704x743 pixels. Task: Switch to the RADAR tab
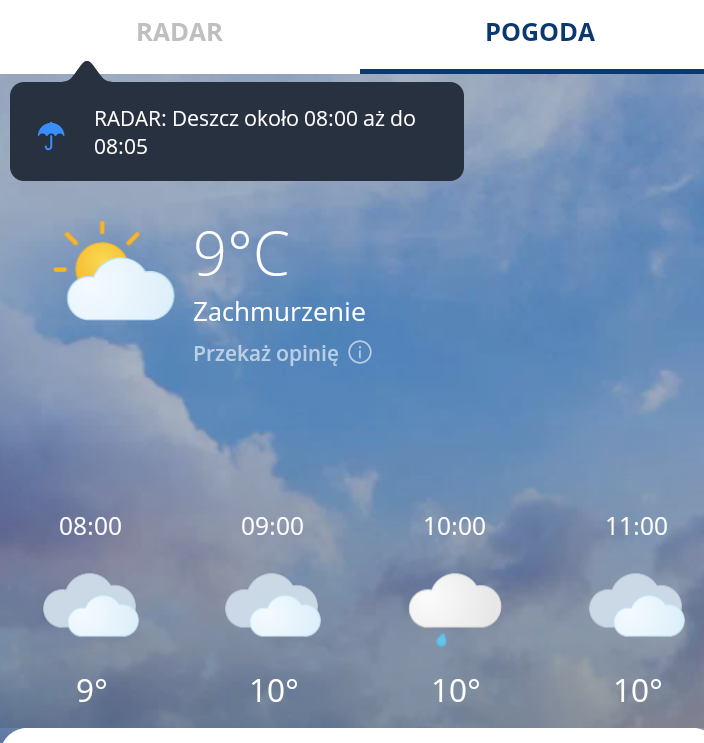[x=180, y=33]
